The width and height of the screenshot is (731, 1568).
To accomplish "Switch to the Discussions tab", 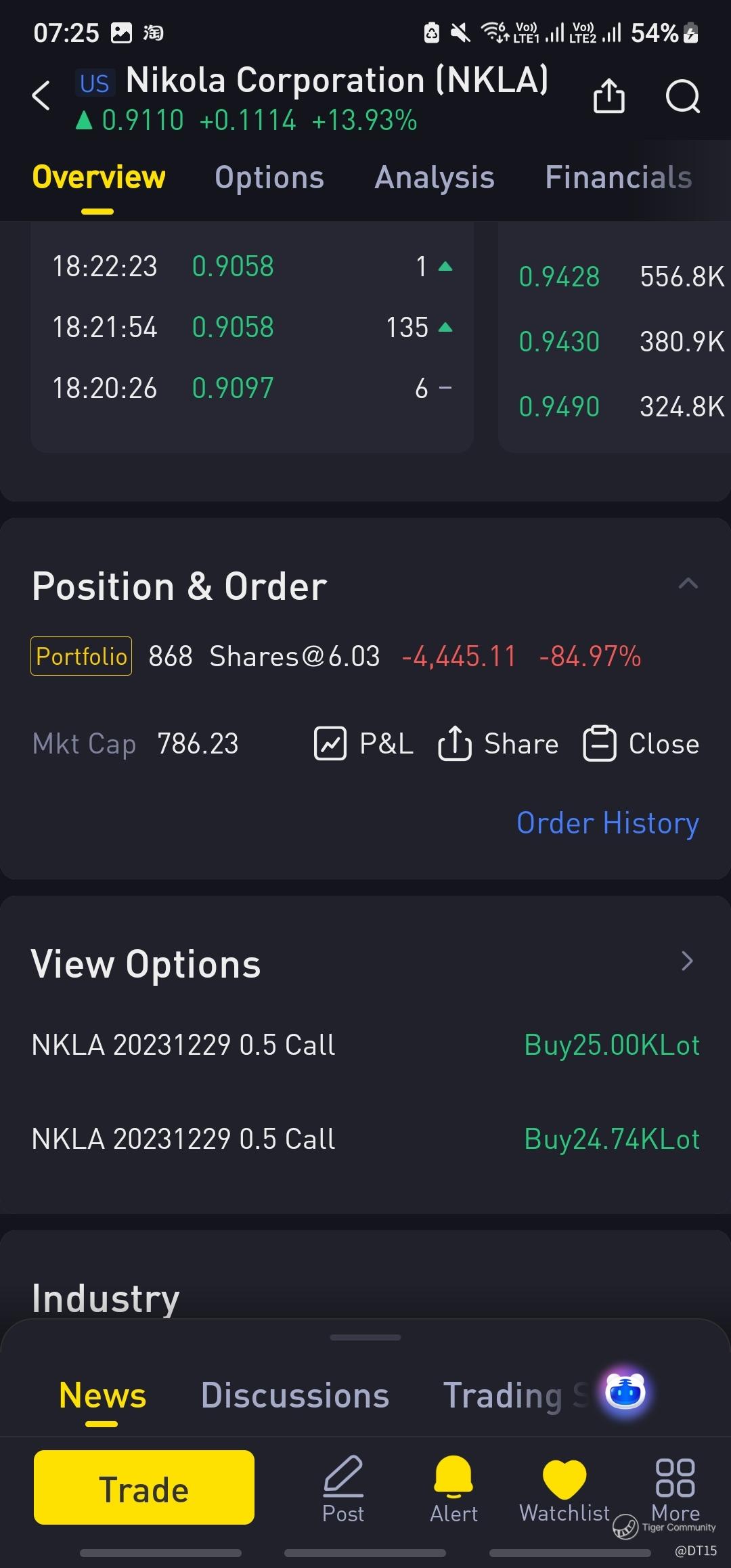I will 295,1395.
